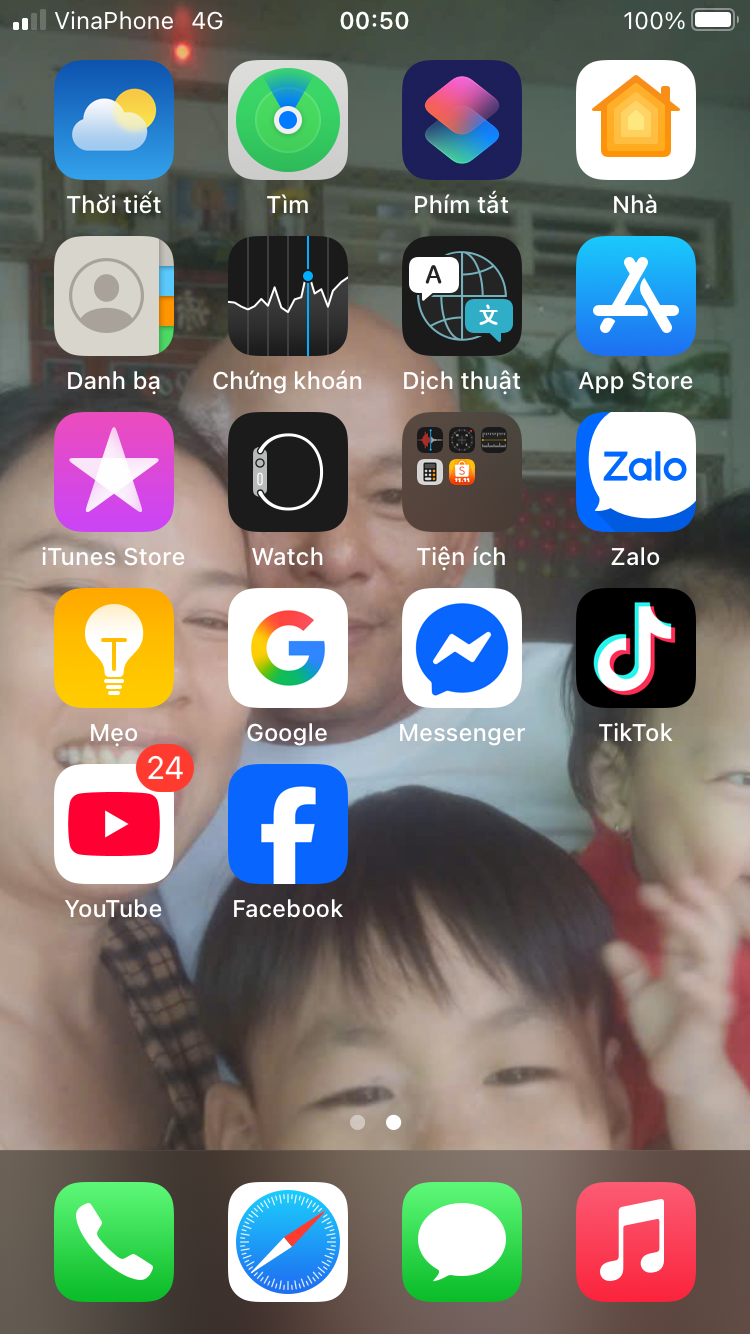Launch the Facebook app
This screenshot has height=1334, width=750.
point(288,824)
